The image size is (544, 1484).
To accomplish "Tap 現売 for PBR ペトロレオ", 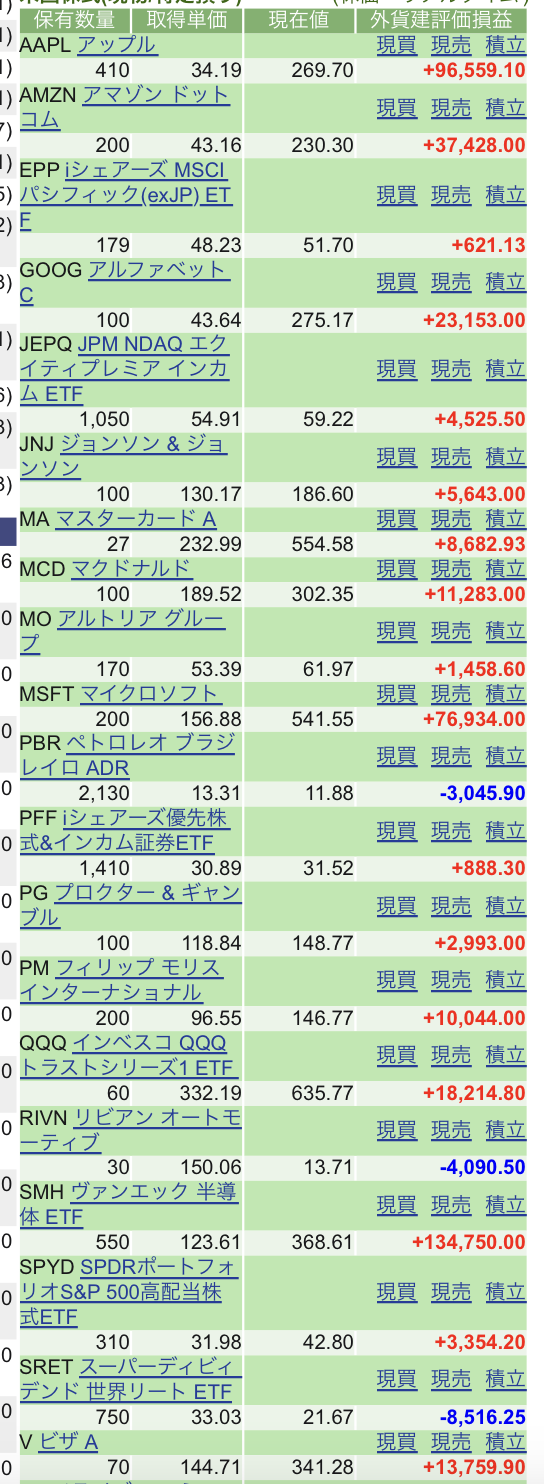I will tap(450, 756).
